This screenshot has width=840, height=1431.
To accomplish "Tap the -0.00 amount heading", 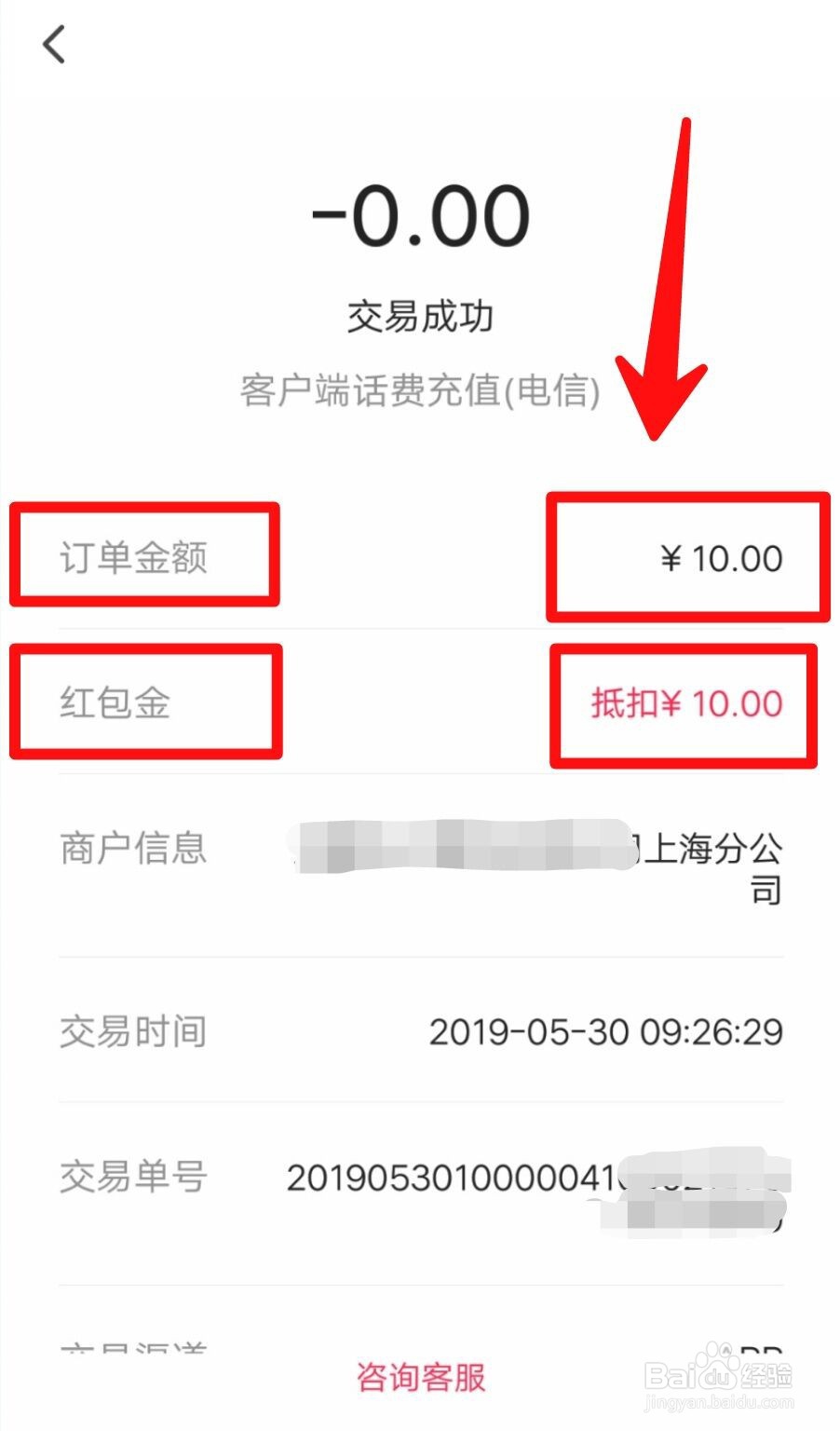I will [x=419, y=213].
